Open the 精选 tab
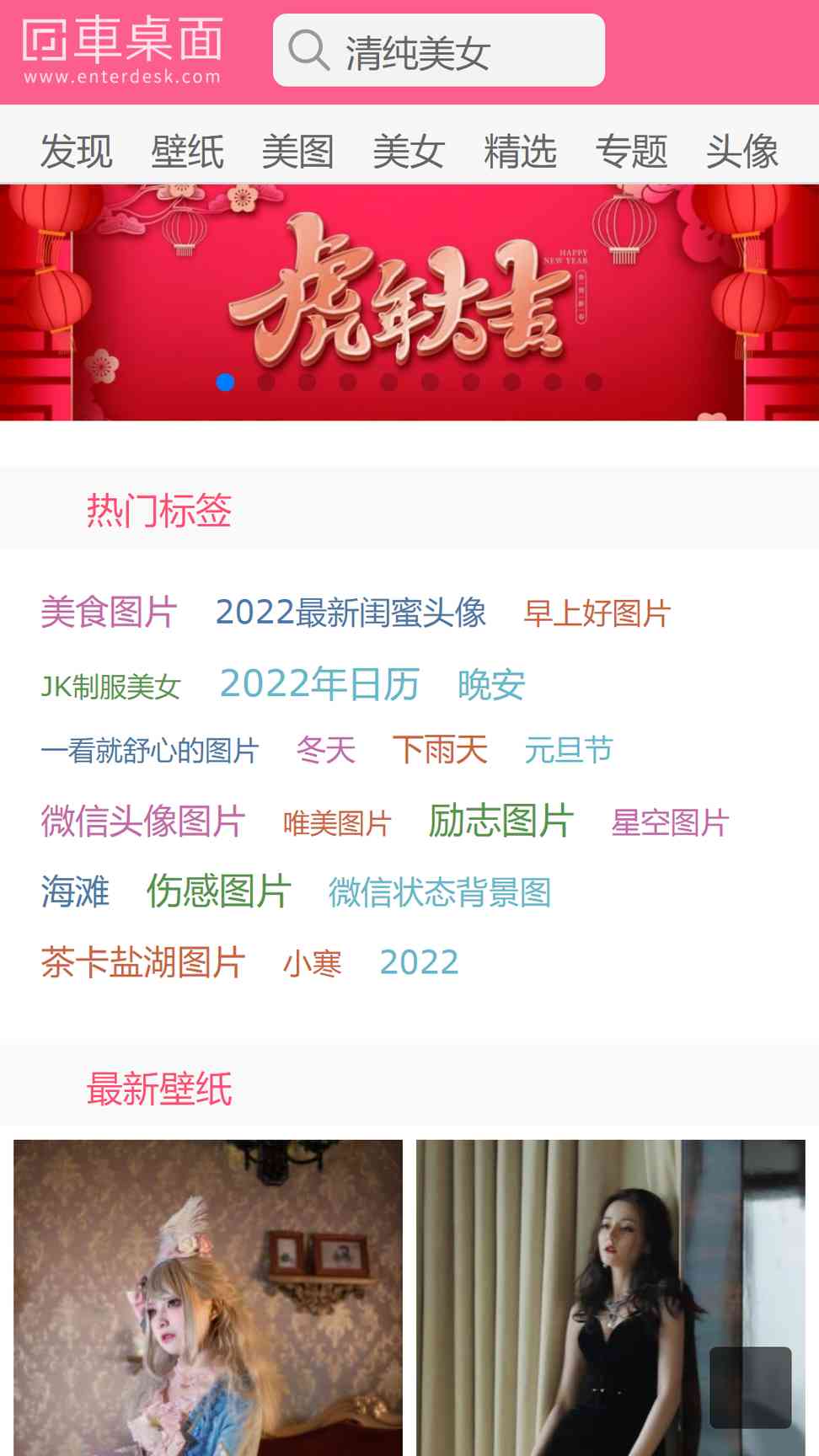This screenshot has height=1456, width=819. pos(521,152)
